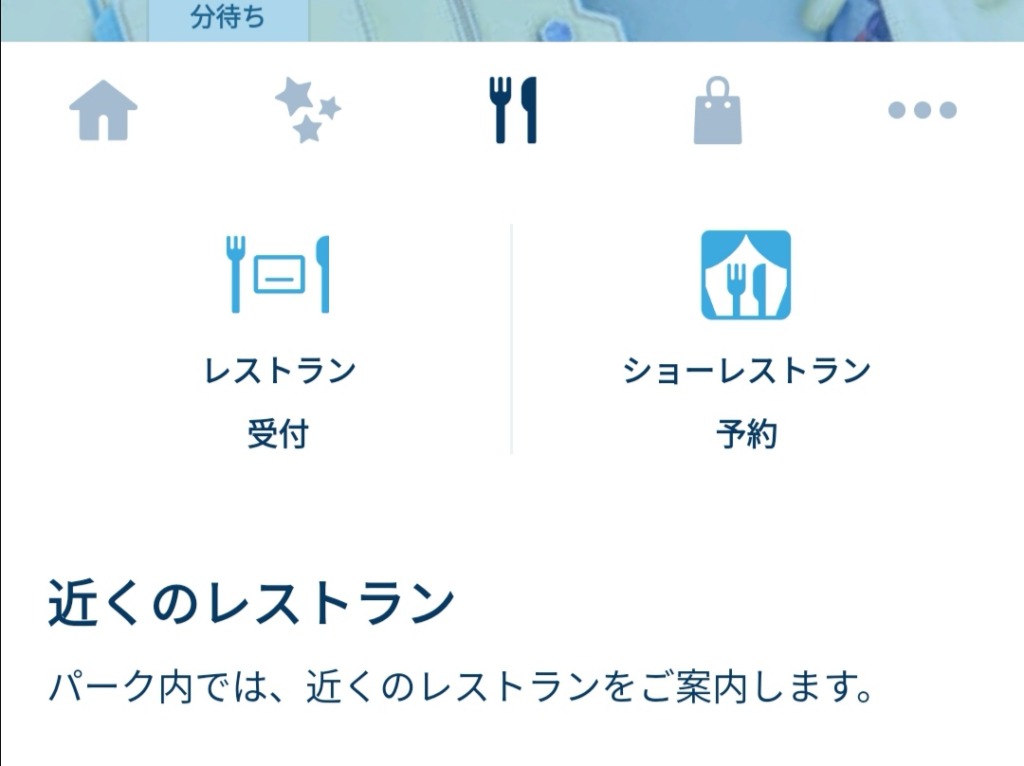Switch to the home tab
This screenshot has width=1024, height=766.
coord(103,110)
